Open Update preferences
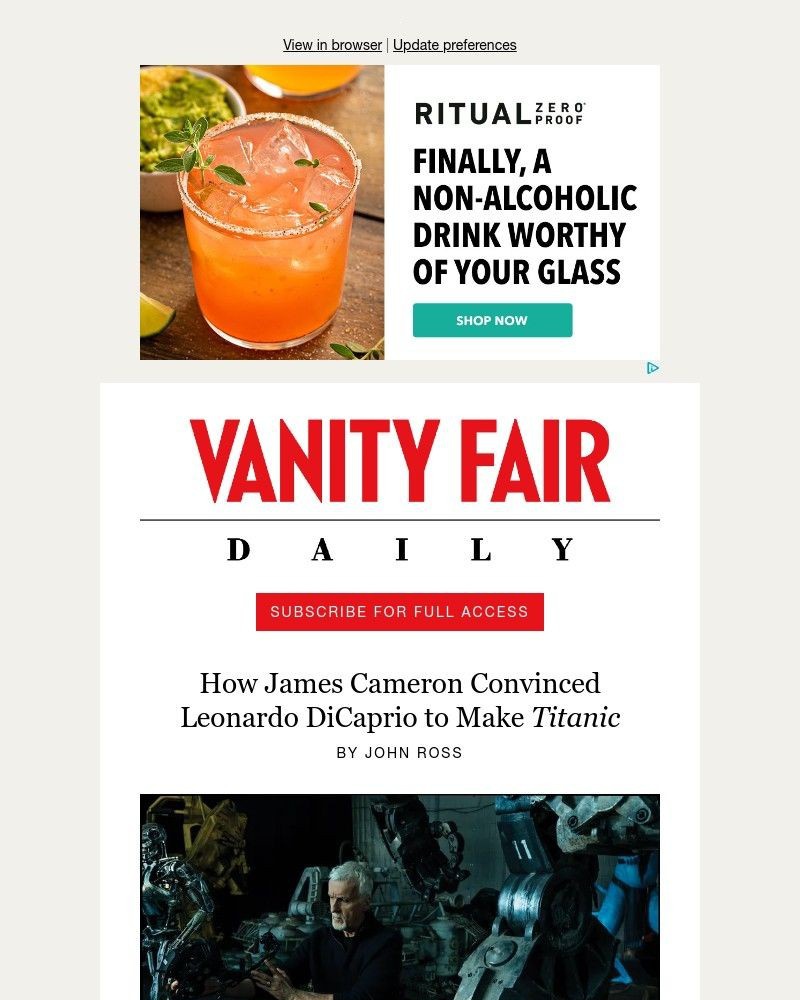This screenshot has width=800, height=1000. (455, 45)
